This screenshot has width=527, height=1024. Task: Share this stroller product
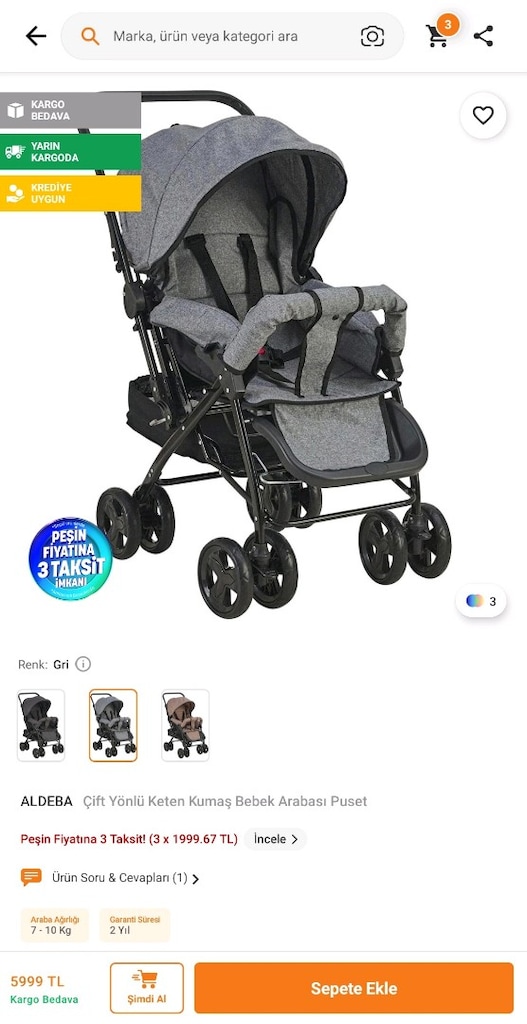pyautogui.click(x=483, y=36)
